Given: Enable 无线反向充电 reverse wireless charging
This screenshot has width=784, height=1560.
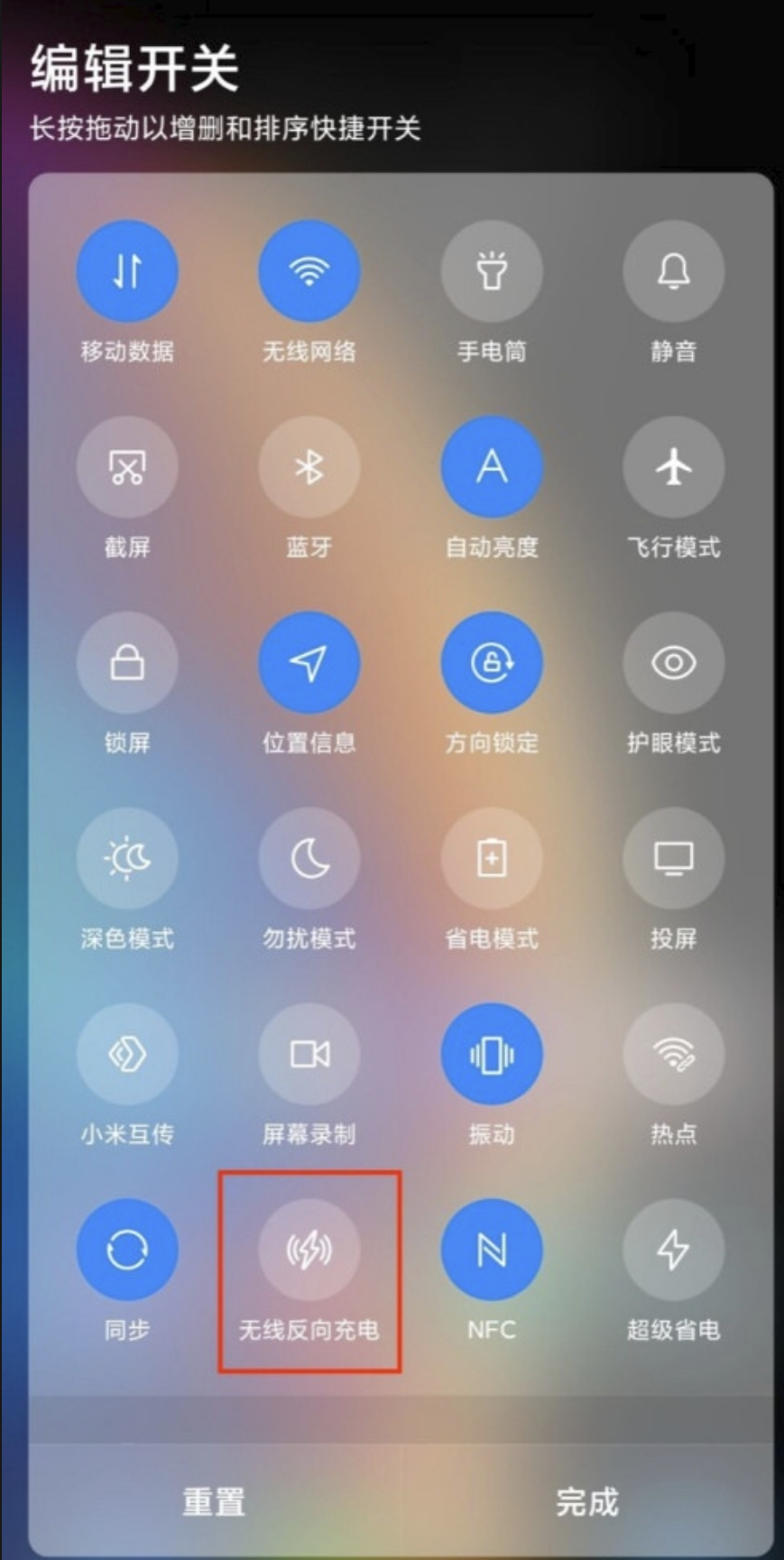Looking at the screenshot, I should tap(309, 1250).
